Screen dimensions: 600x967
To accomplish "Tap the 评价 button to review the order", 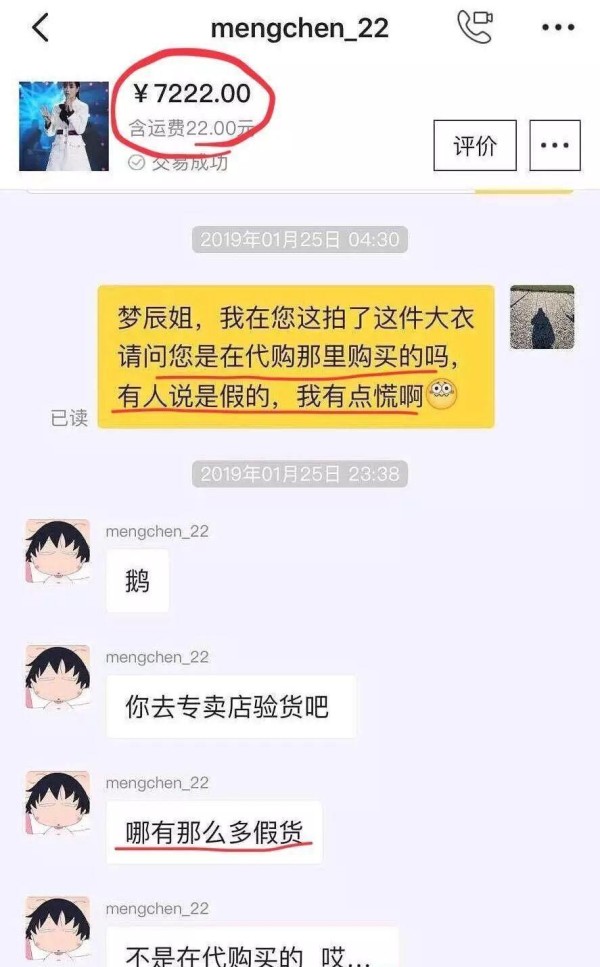I will (475, 146).
